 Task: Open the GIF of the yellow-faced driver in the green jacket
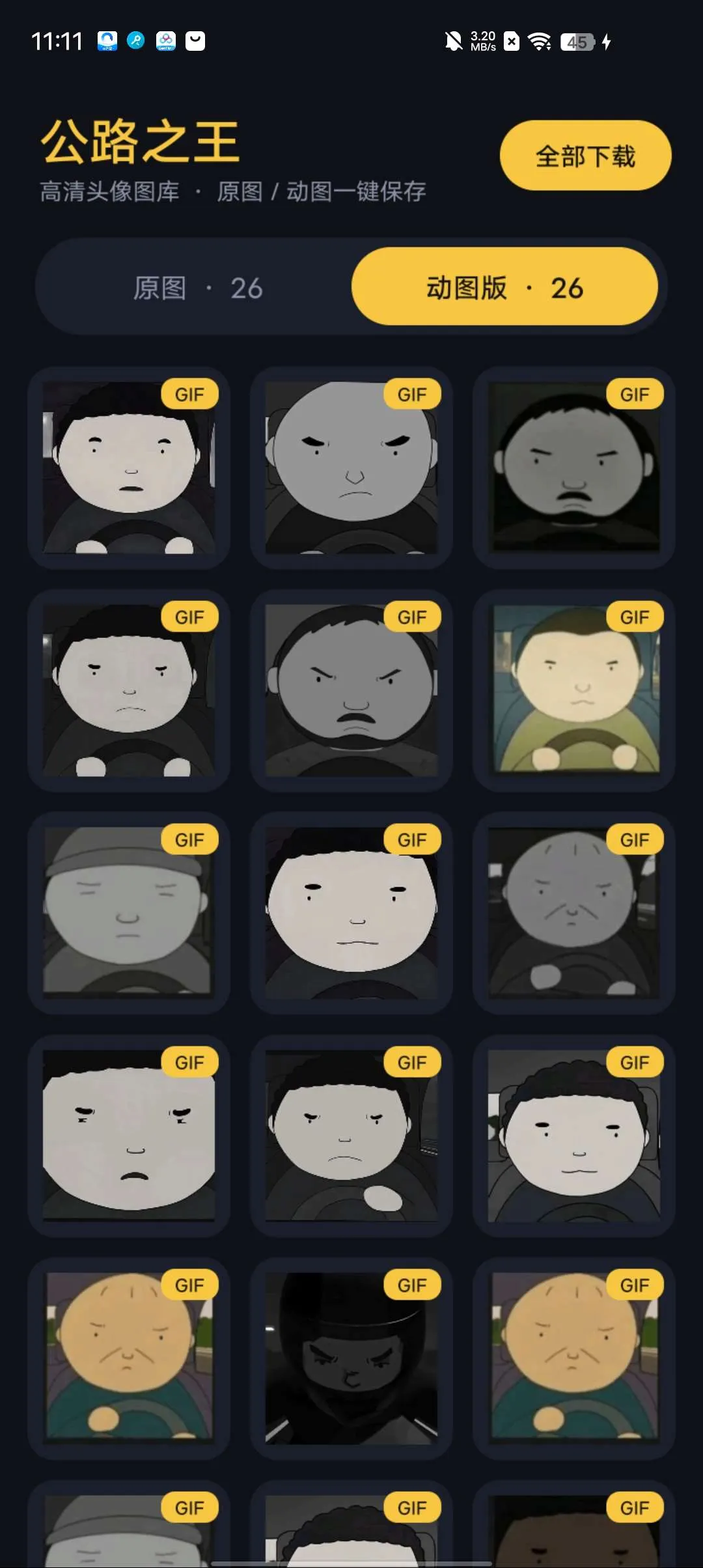[x=573, y=691]
